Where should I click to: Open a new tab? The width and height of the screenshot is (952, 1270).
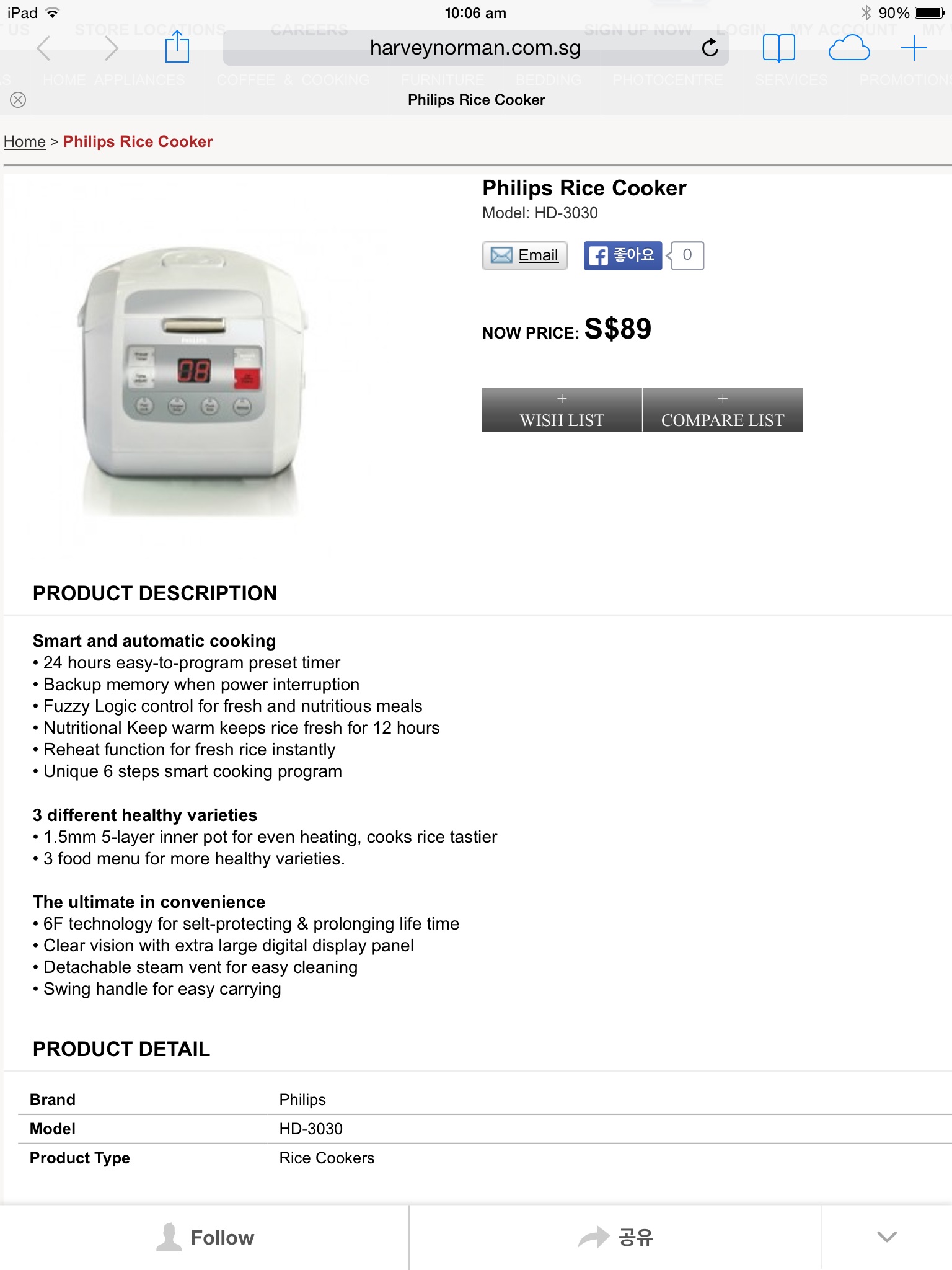[914, 48]
